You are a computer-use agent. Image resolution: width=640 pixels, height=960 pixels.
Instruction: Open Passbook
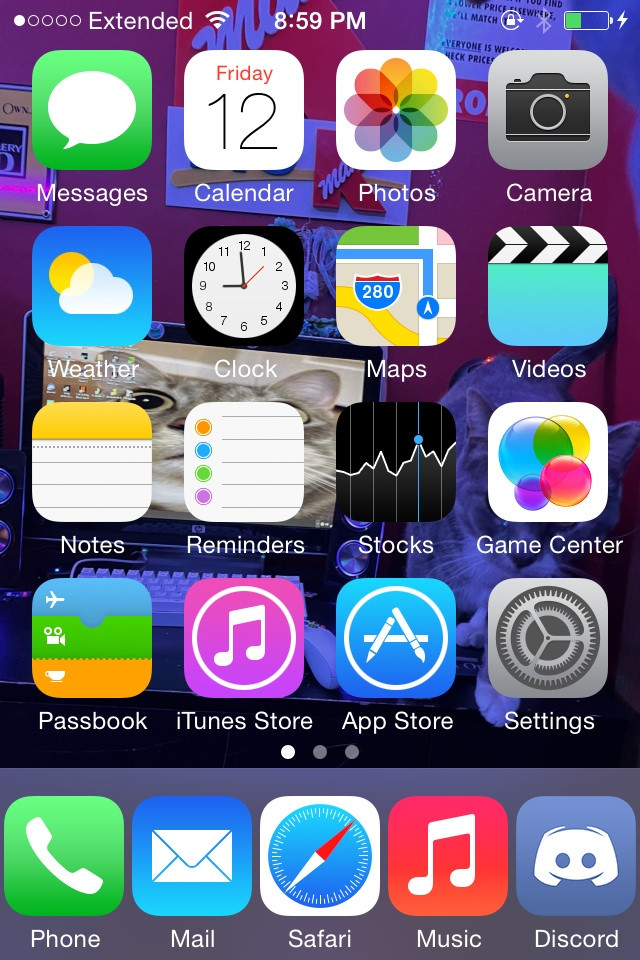click(x=92, y=638)
